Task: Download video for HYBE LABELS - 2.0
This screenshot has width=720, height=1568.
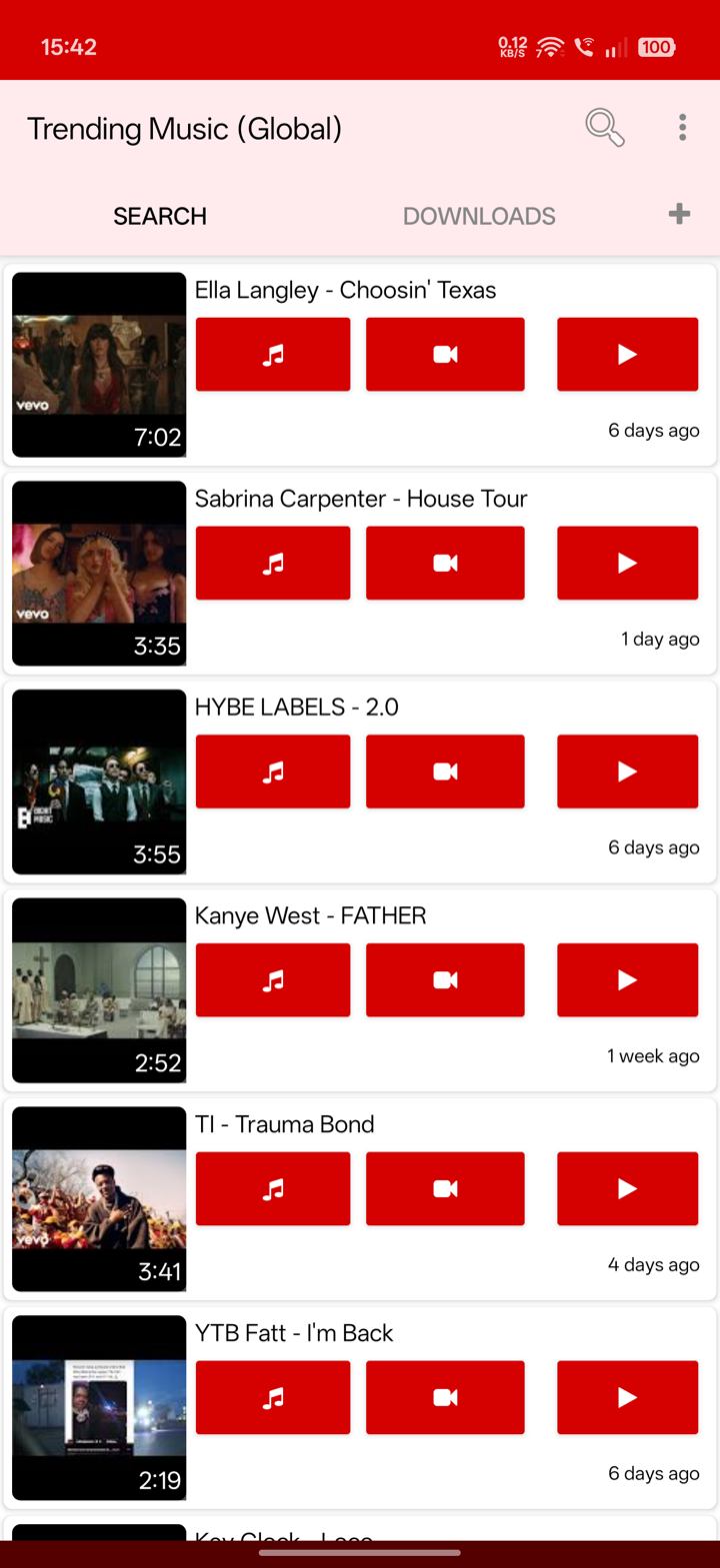Action: (445, 771)
